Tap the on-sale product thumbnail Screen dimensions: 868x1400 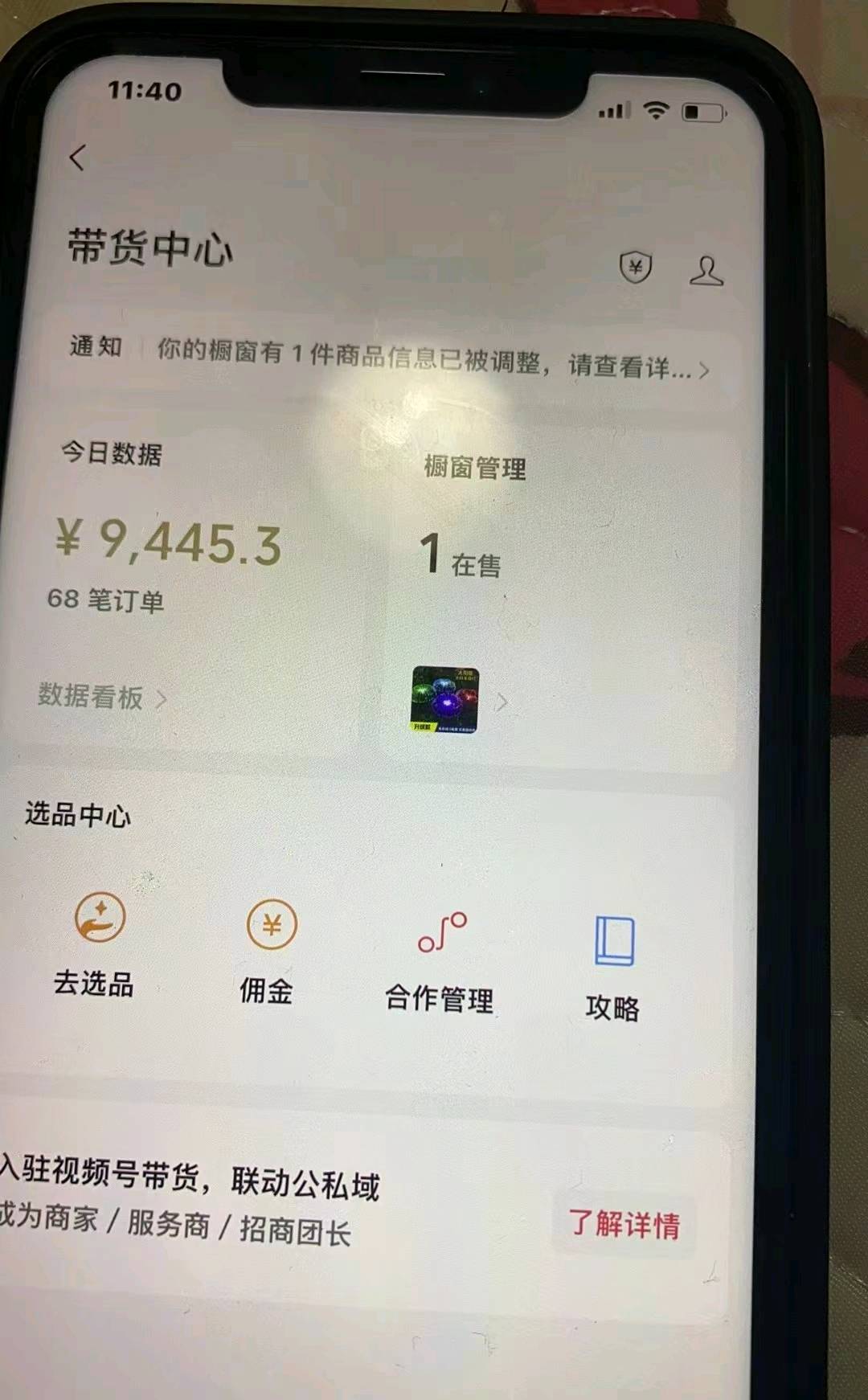444,698
